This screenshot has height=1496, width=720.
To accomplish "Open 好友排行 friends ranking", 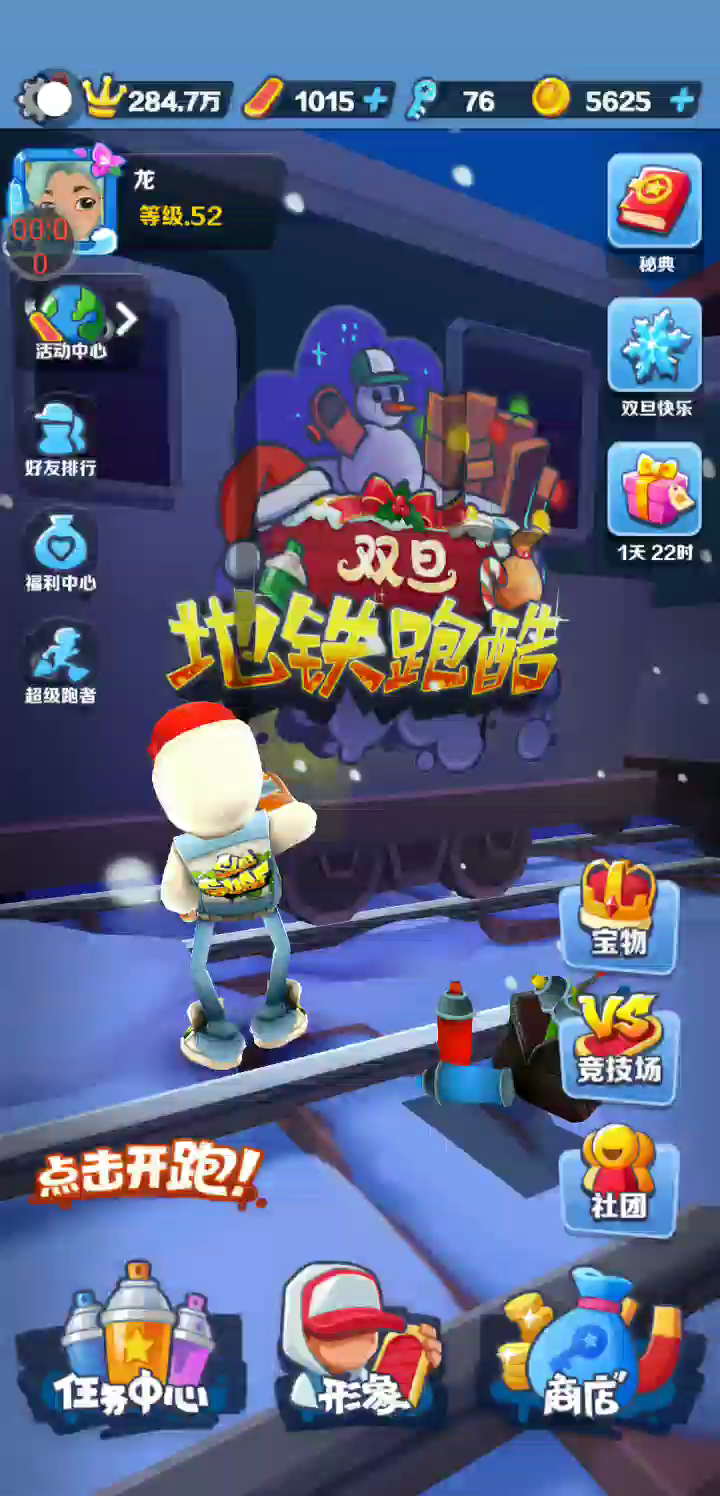I will click(61, 440).
